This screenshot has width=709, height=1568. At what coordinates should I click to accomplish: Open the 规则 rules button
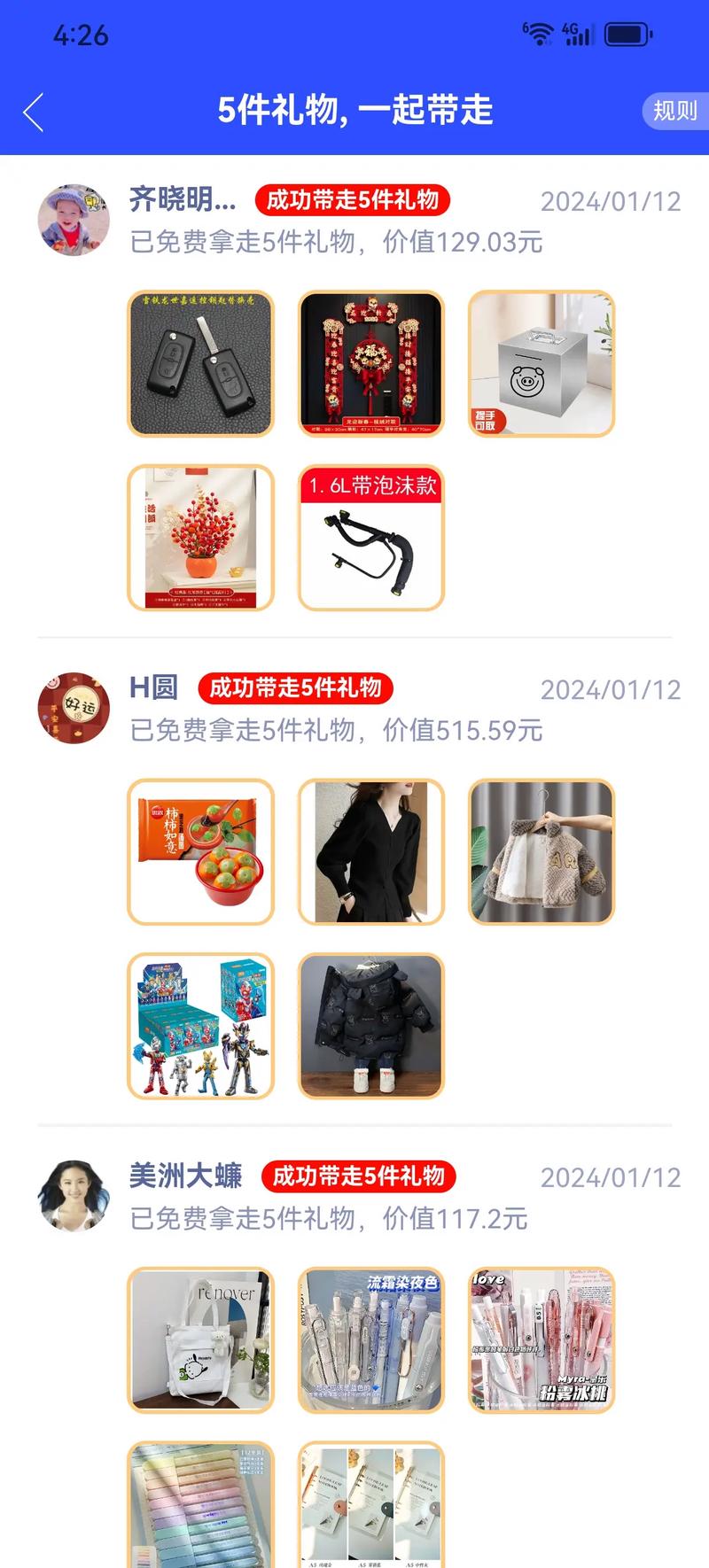[x=674, y=111]
